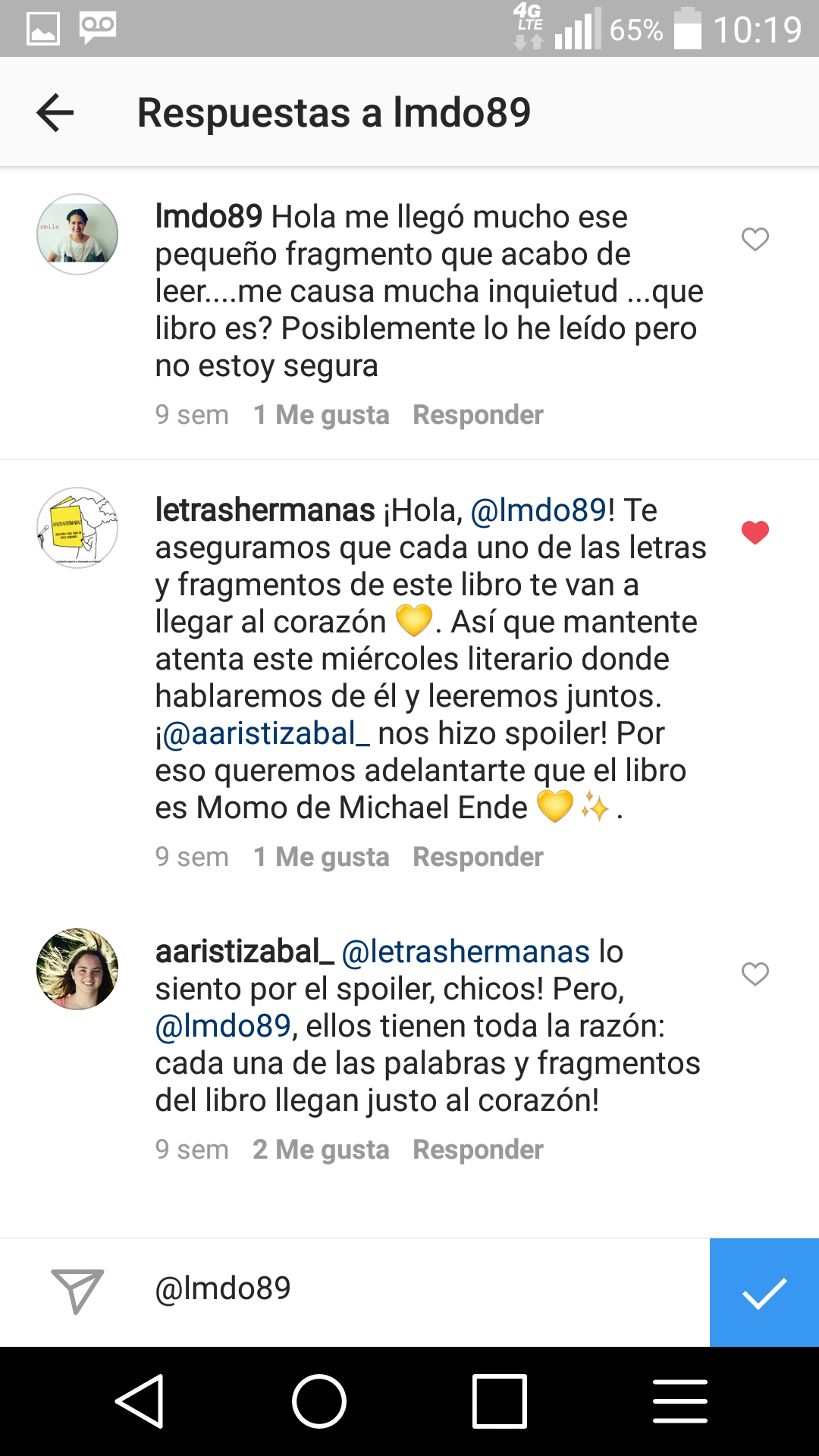Tap Responder under lmdo89's comment
The height and width of the screenshot is (1456, 819).
pyautogui.click(x=478, y=415)
